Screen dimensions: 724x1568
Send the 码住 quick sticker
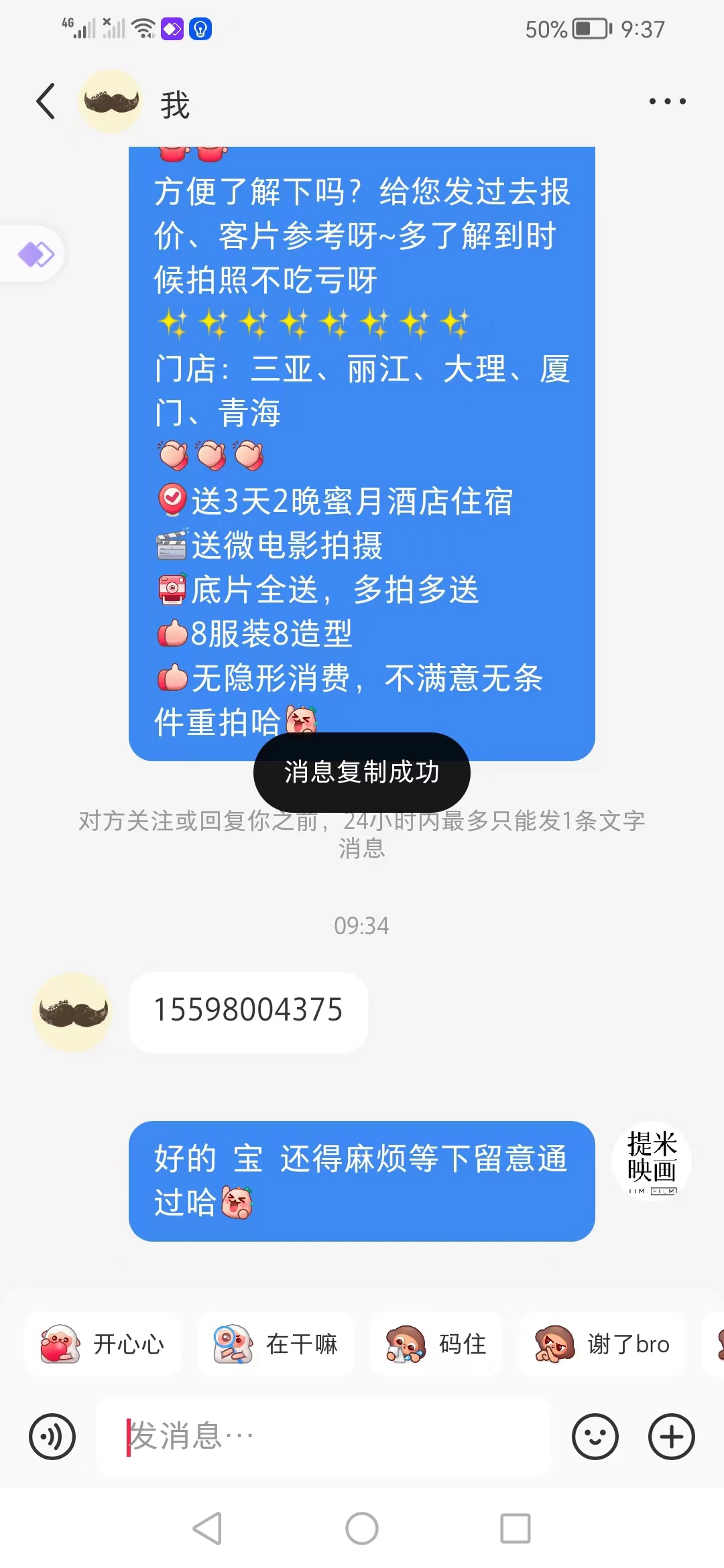tap(436, 1344)
